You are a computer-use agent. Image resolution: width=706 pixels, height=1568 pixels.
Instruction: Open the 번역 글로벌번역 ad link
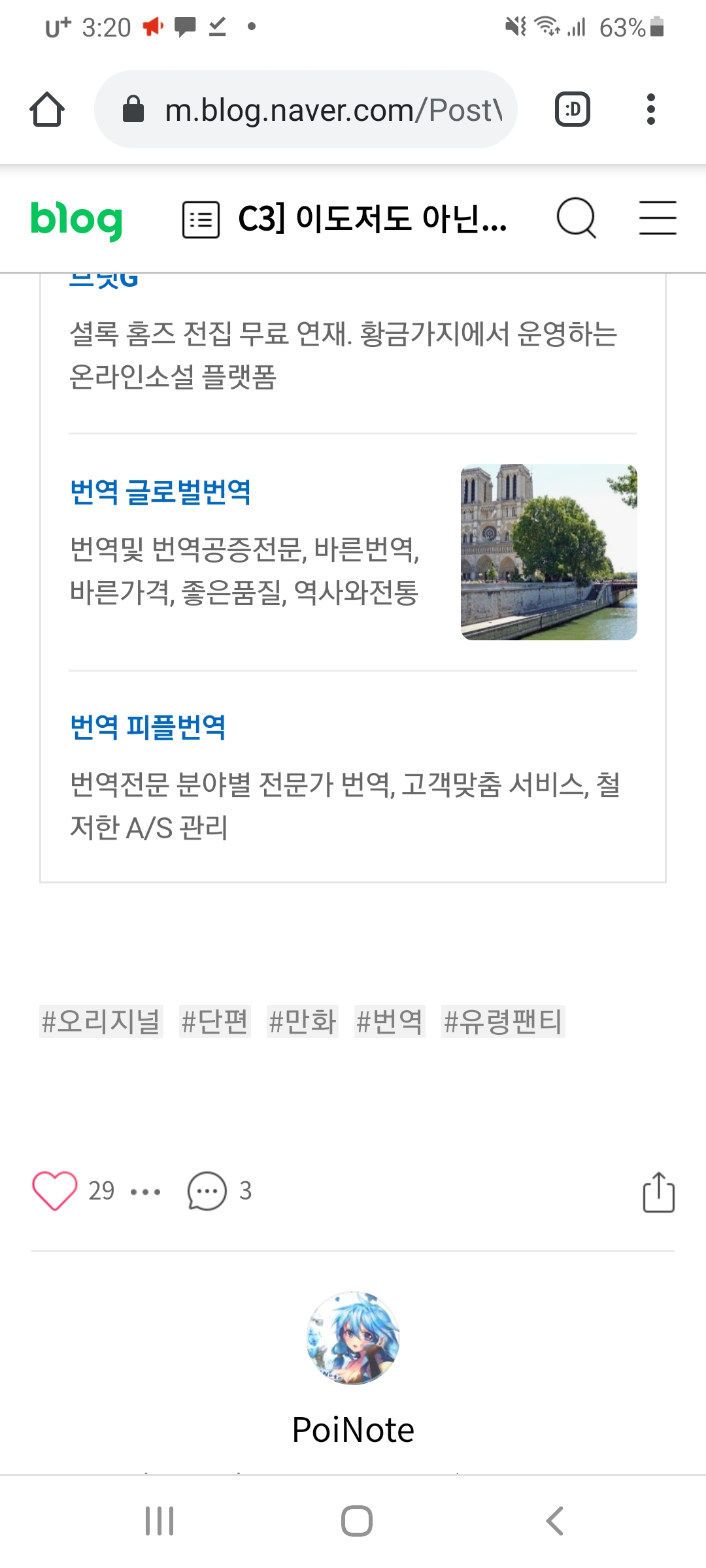[161, 491]
